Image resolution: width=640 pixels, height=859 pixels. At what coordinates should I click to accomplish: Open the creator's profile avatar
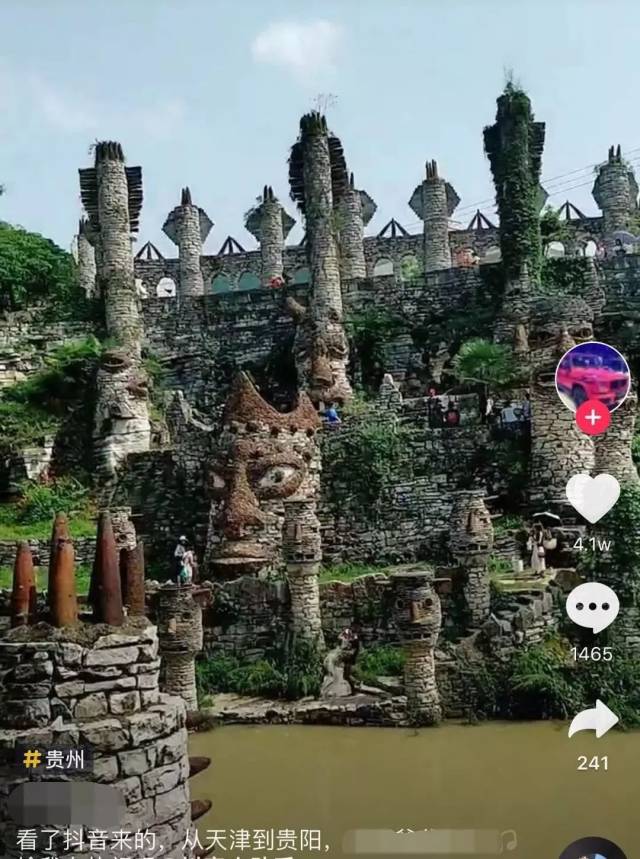pos(592,377)
